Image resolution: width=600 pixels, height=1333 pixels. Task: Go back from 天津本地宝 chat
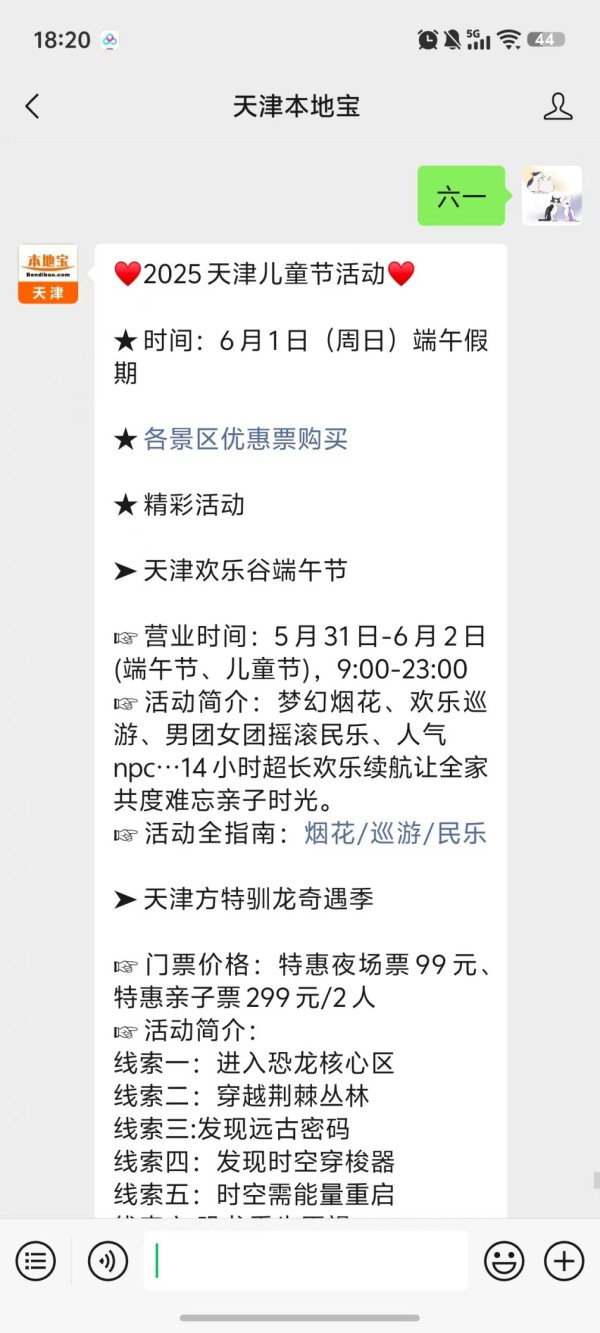pyautogui.click(x=33, y=107)
